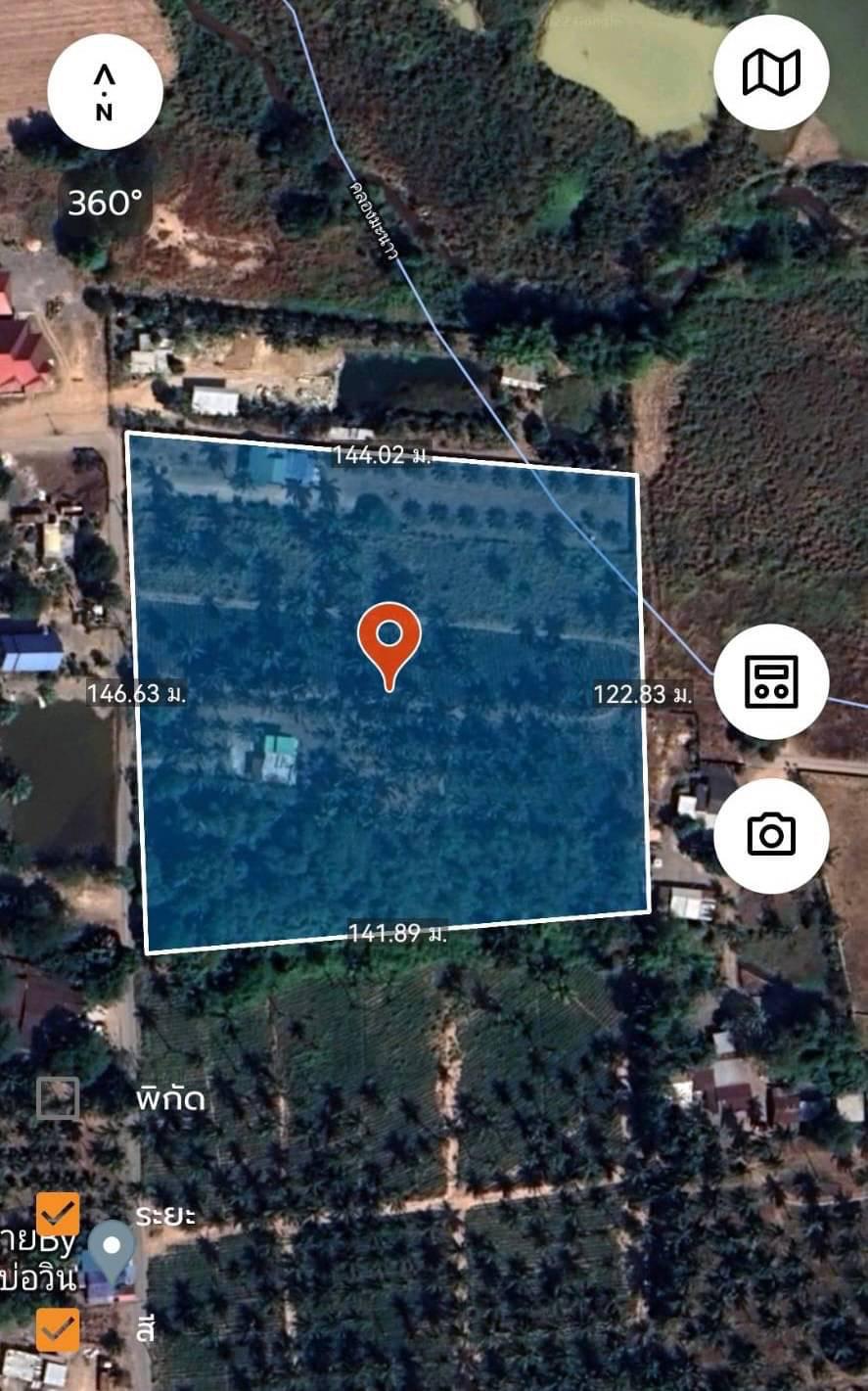Open the area calculator button

[x=771, y=681]
